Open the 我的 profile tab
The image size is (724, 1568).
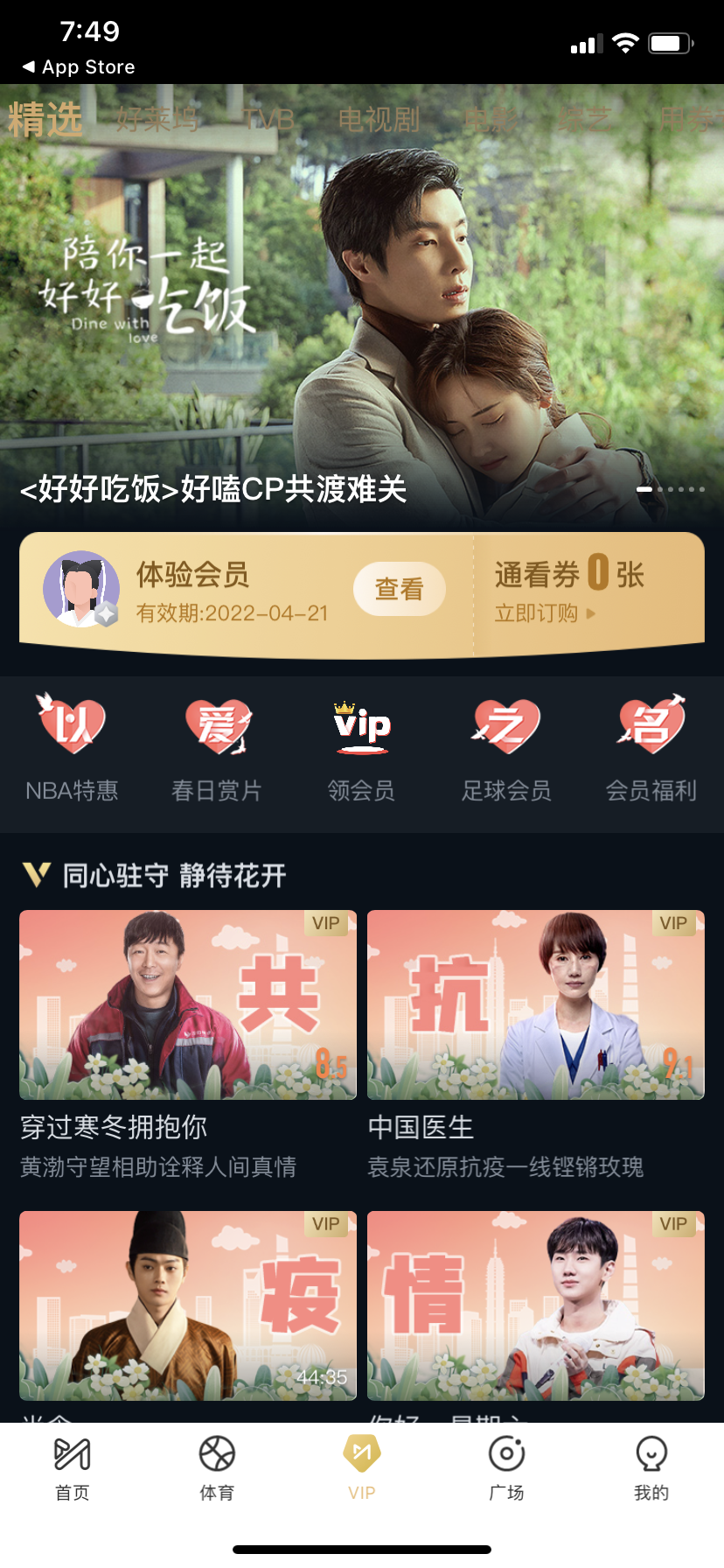[x=651, y=1468]
